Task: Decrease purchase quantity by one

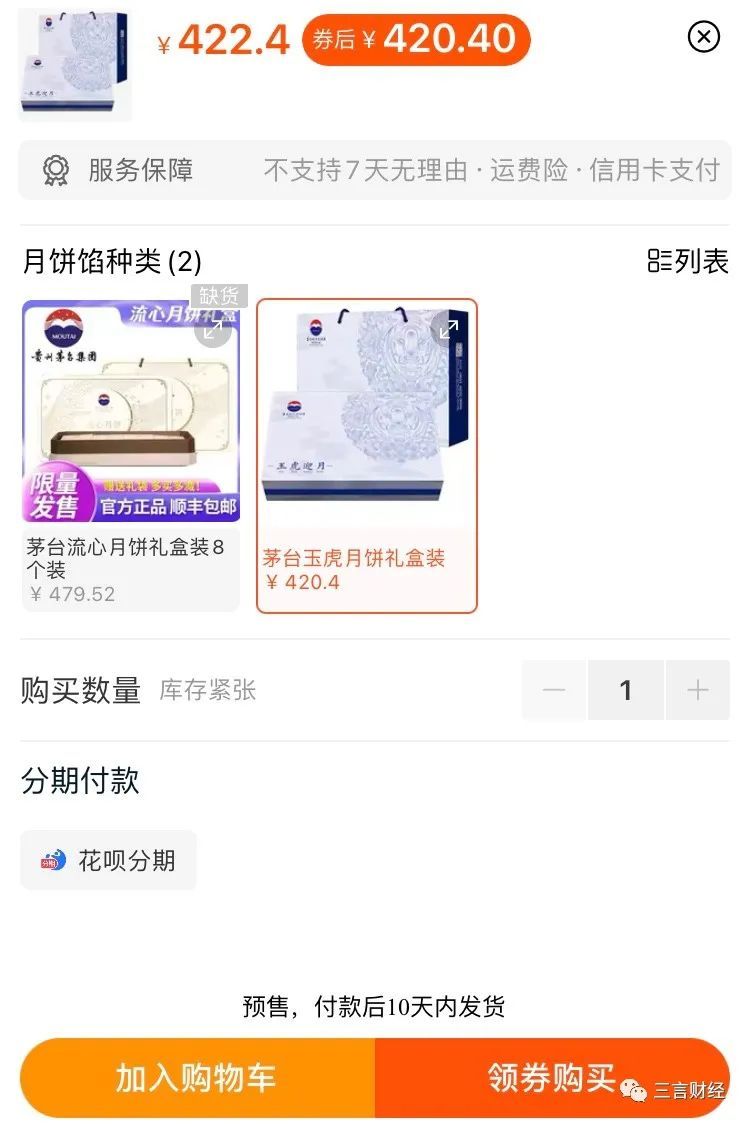Action: click(554, 690)
